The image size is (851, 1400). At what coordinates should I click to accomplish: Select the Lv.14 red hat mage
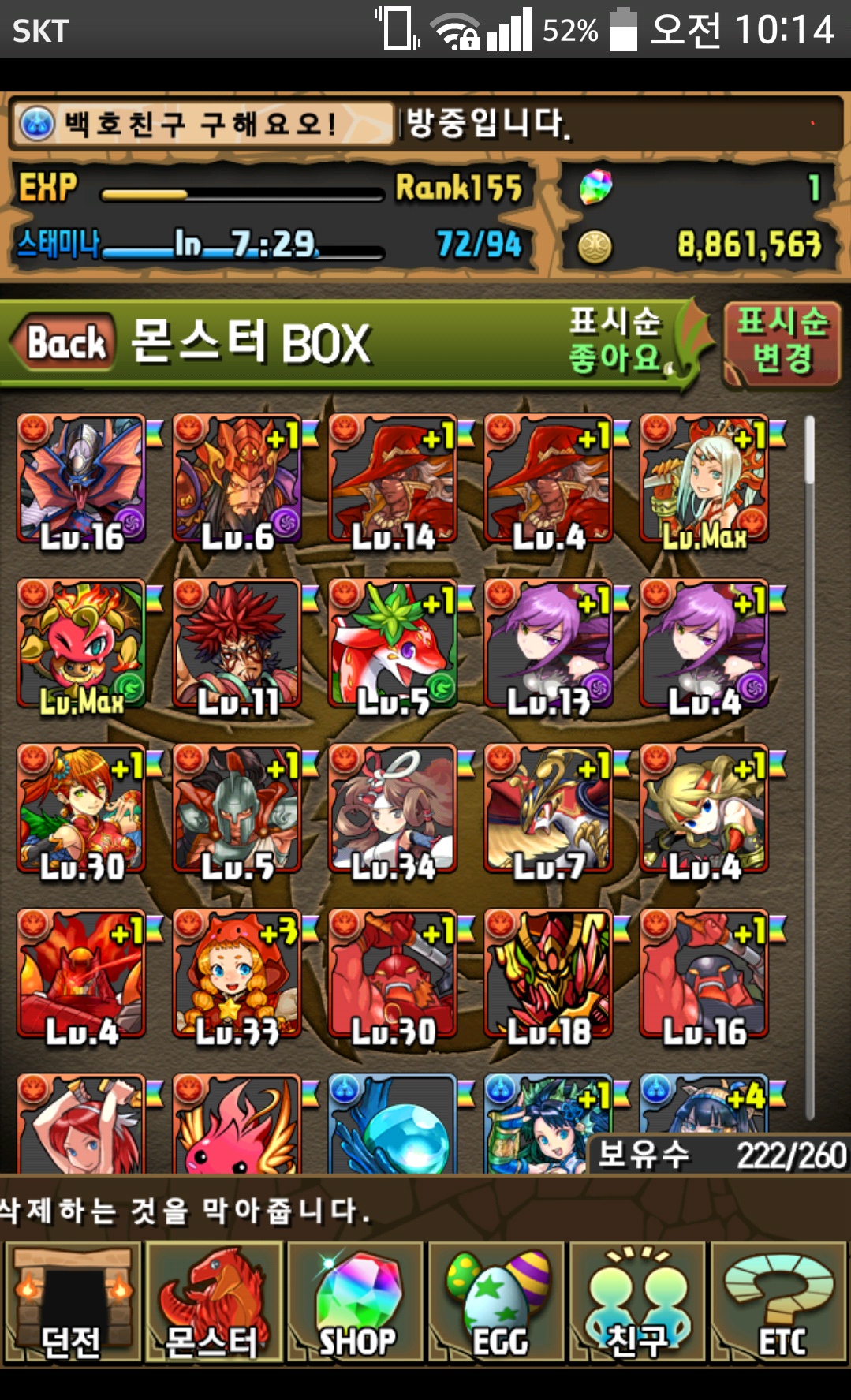tap(392, 480)
